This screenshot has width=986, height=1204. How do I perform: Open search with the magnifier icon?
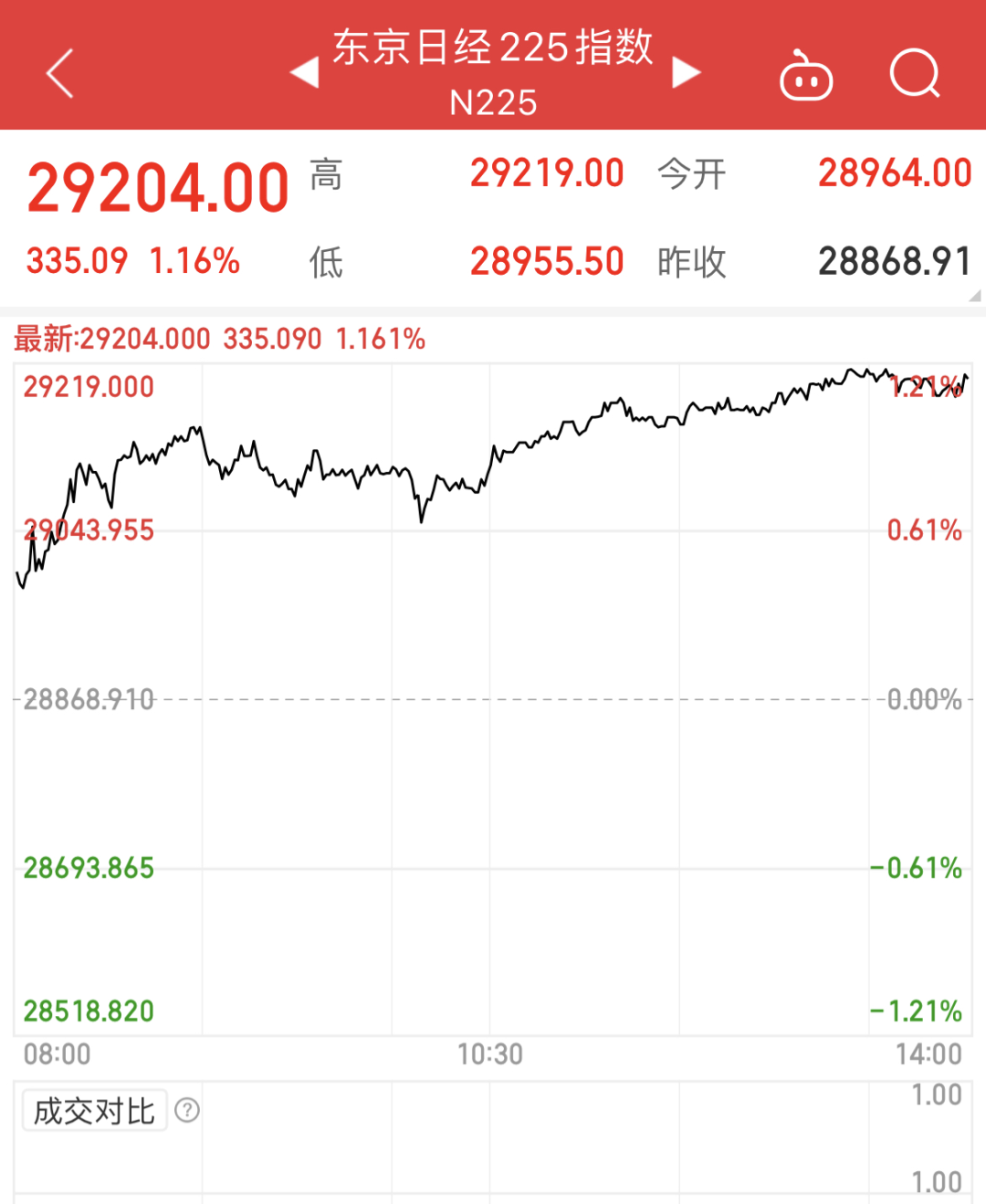(x=915, y=73)
